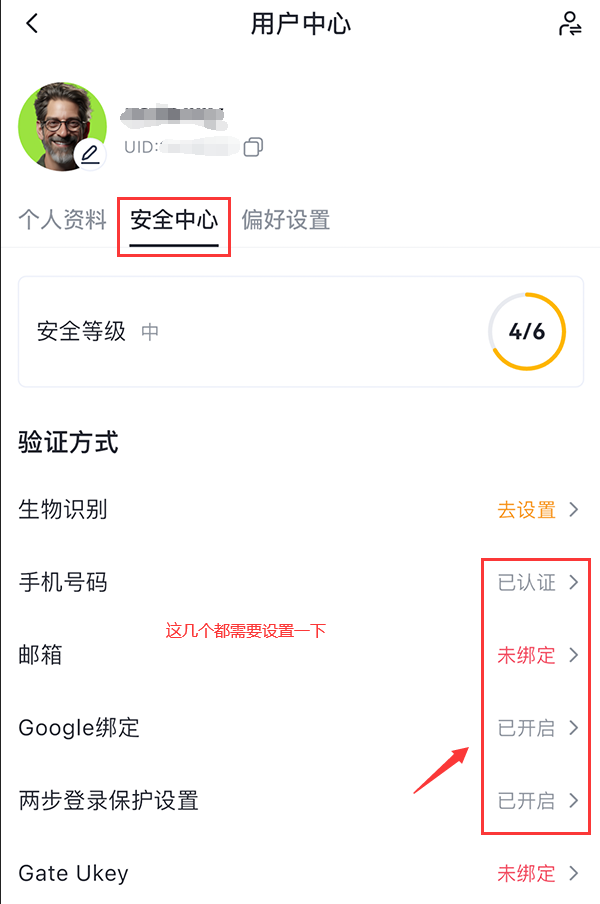Select the 安全中心 tab

174,220
